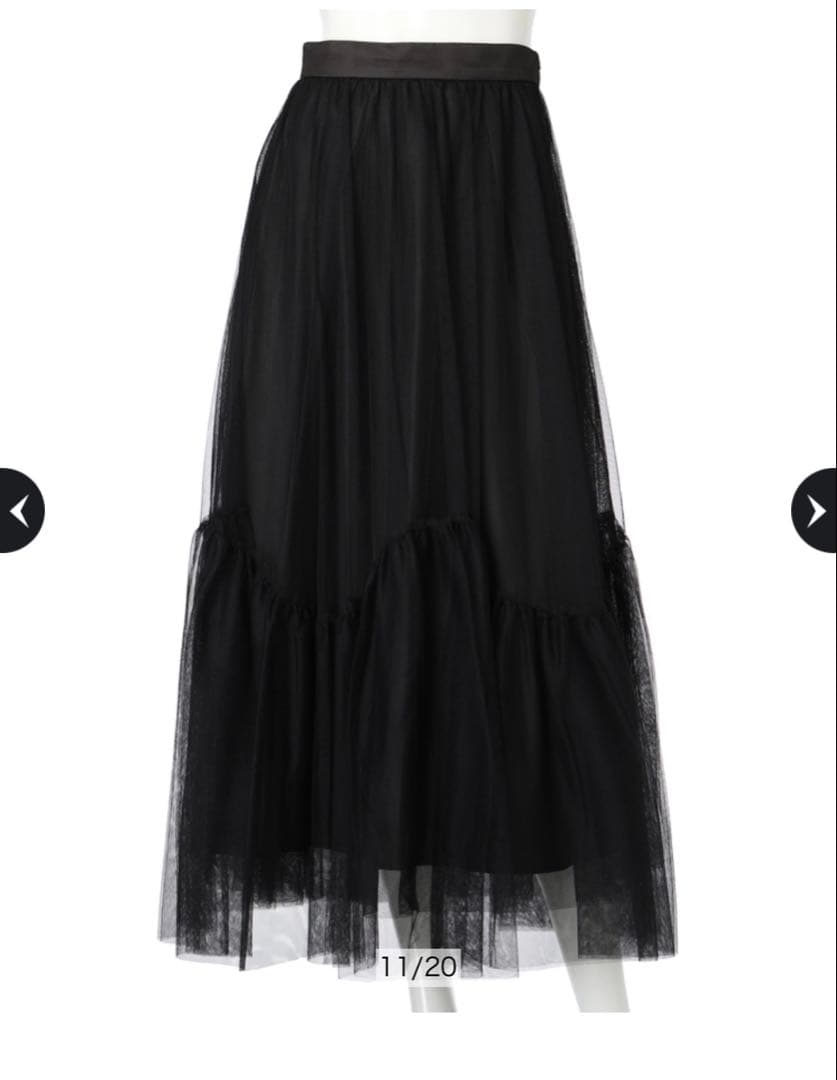Screen dimensions: 837x1080
Task: Go to the next product image
Action: click(x=815, y=511)
